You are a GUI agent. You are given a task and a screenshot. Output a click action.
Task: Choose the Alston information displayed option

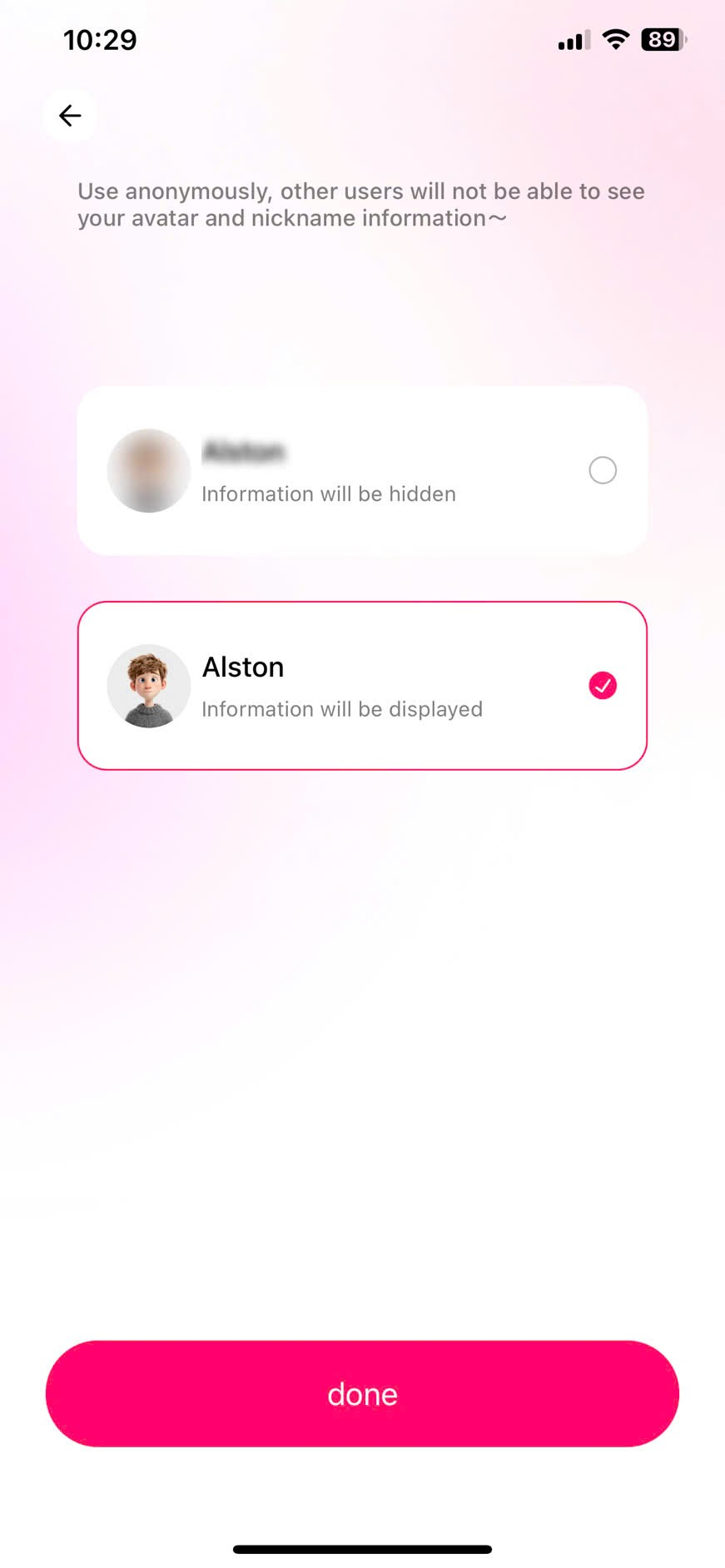point(602,686)
